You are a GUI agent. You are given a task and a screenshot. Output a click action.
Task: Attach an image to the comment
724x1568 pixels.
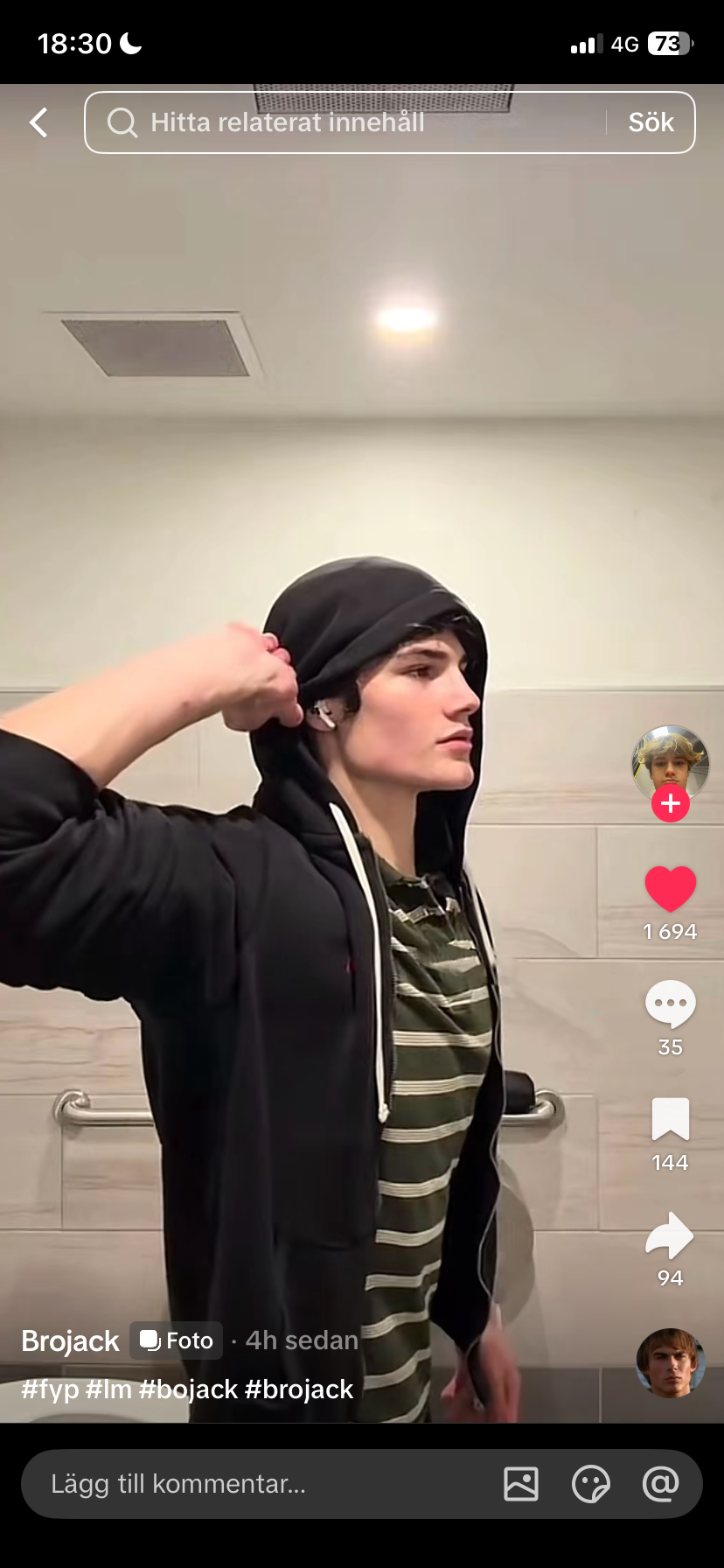521,1484
